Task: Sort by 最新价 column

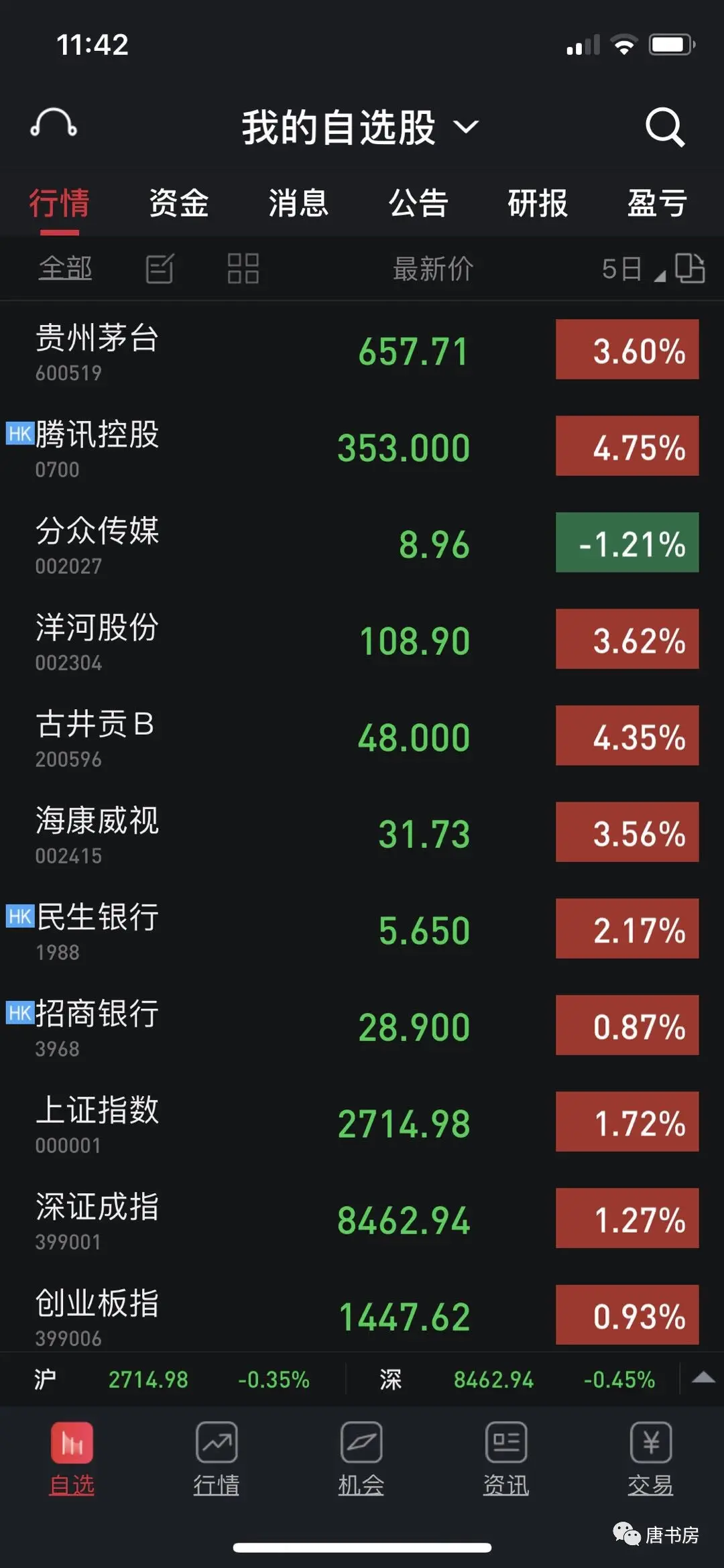Action: pyautogui.click(x=433, y=269)
